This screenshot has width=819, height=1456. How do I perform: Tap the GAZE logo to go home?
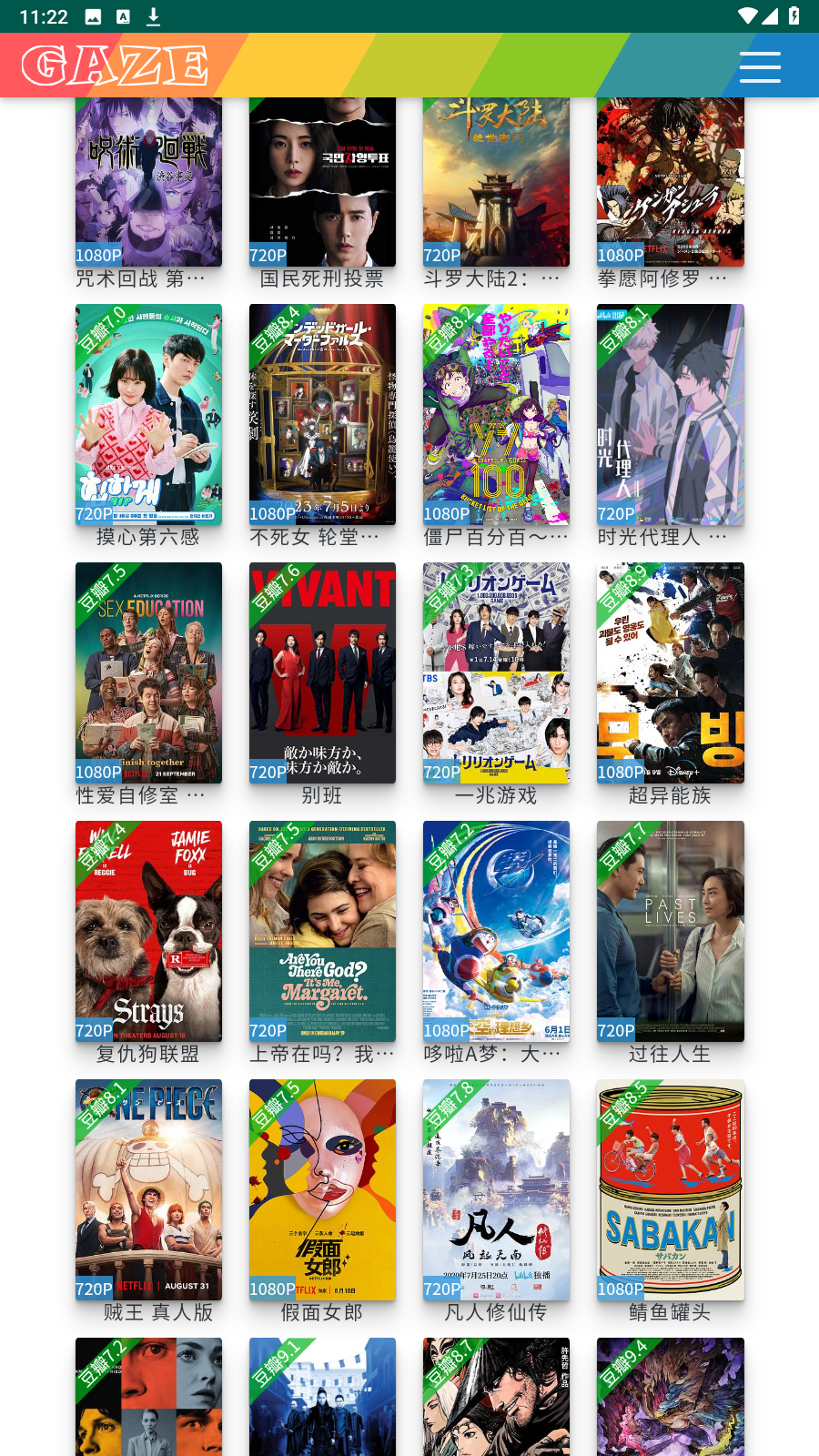tap(115, 66)
